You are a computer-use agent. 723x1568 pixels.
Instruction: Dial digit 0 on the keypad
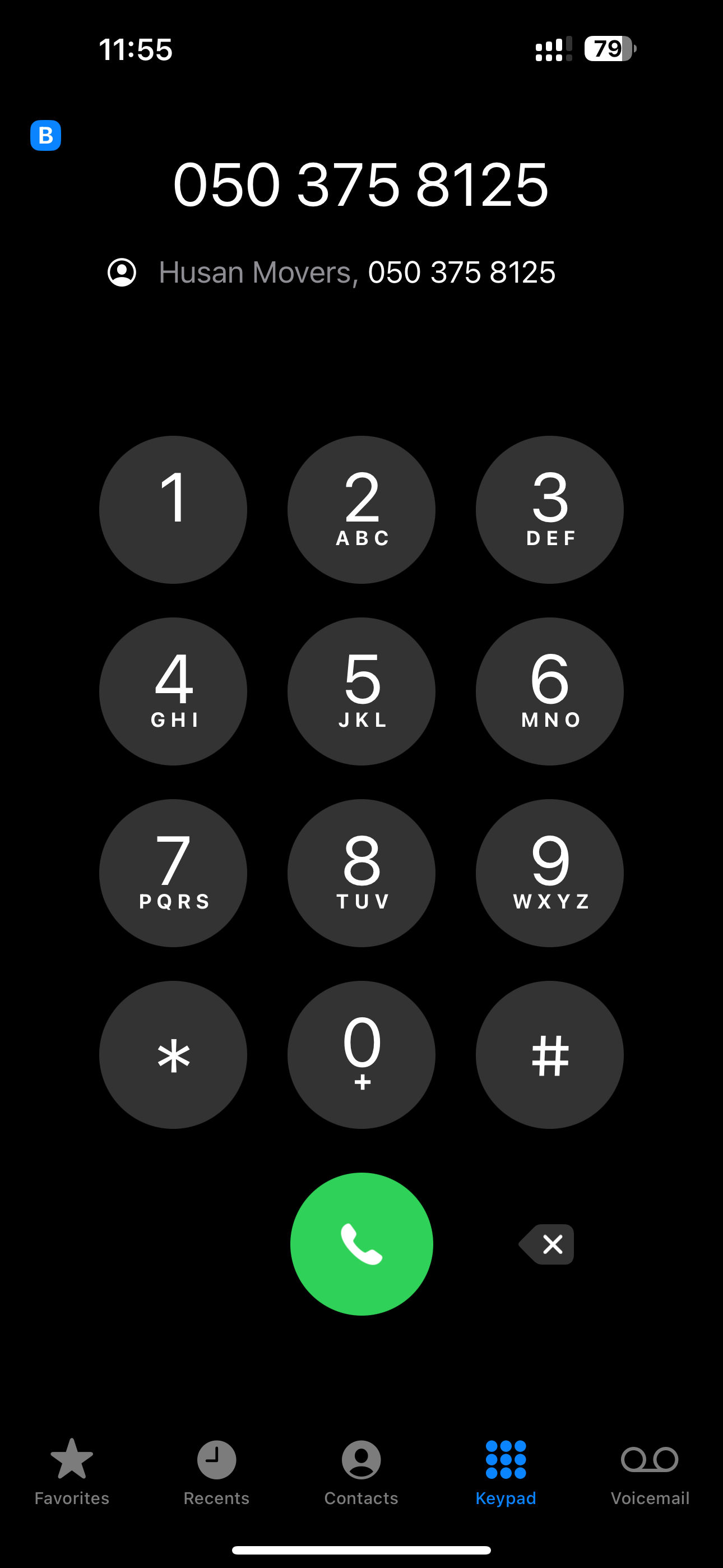click(361, 1055)
